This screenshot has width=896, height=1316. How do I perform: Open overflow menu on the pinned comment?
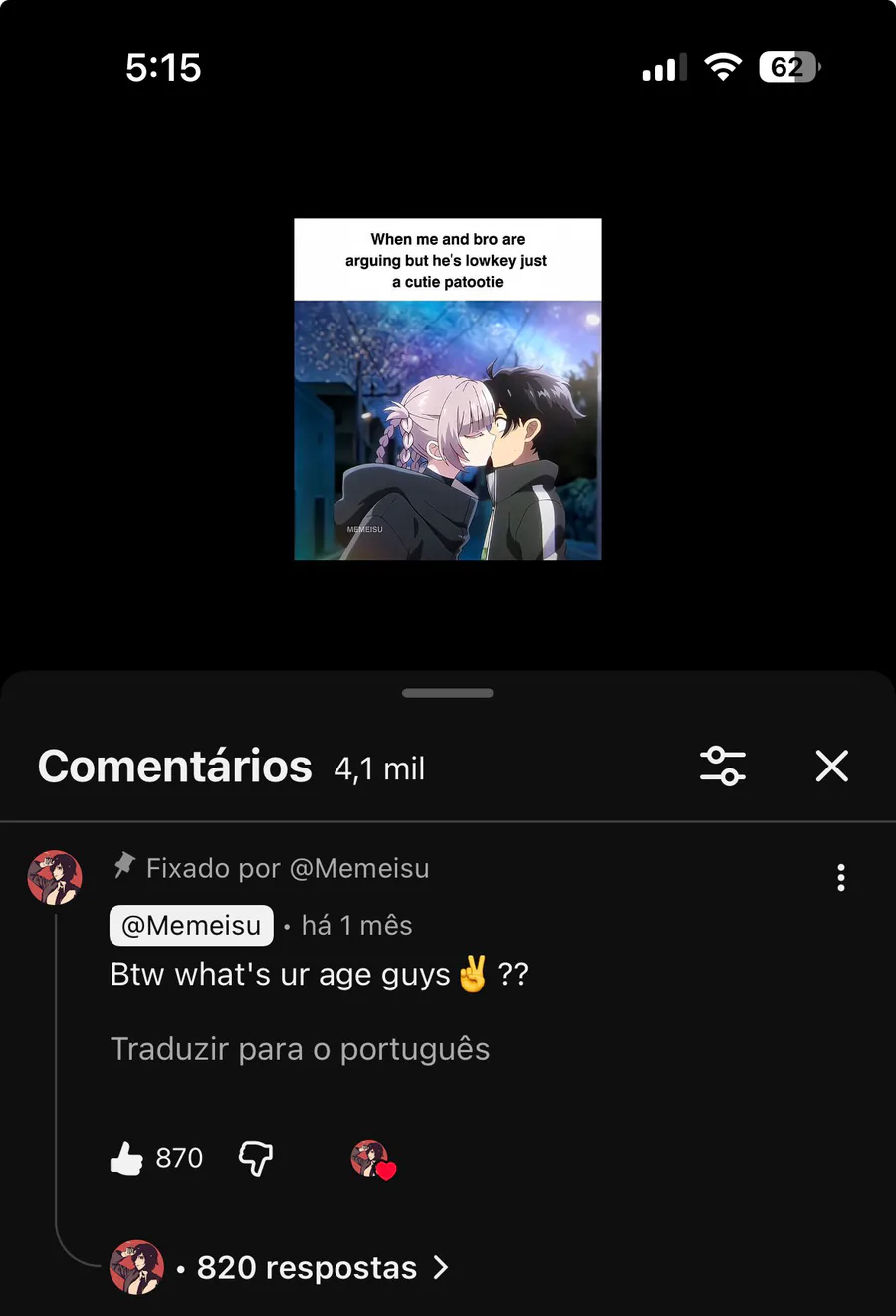point(841,877)
